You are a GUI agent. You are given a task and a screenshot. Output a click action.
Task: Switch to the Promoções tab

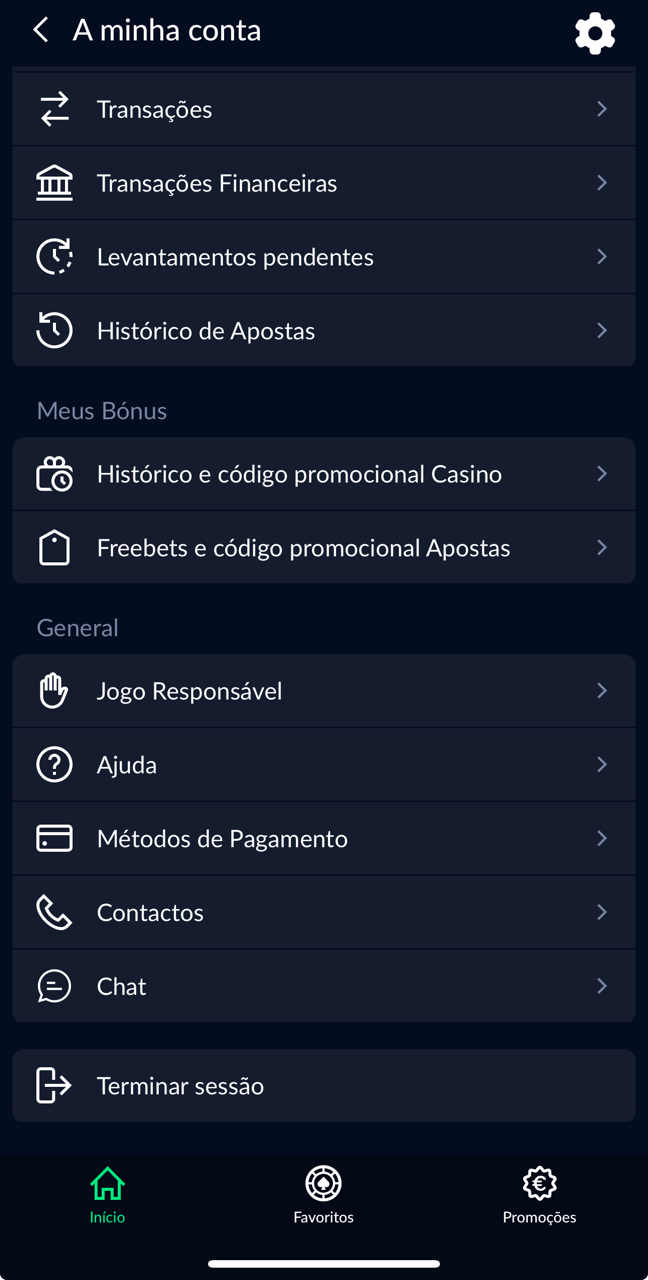pos(540,1195)
